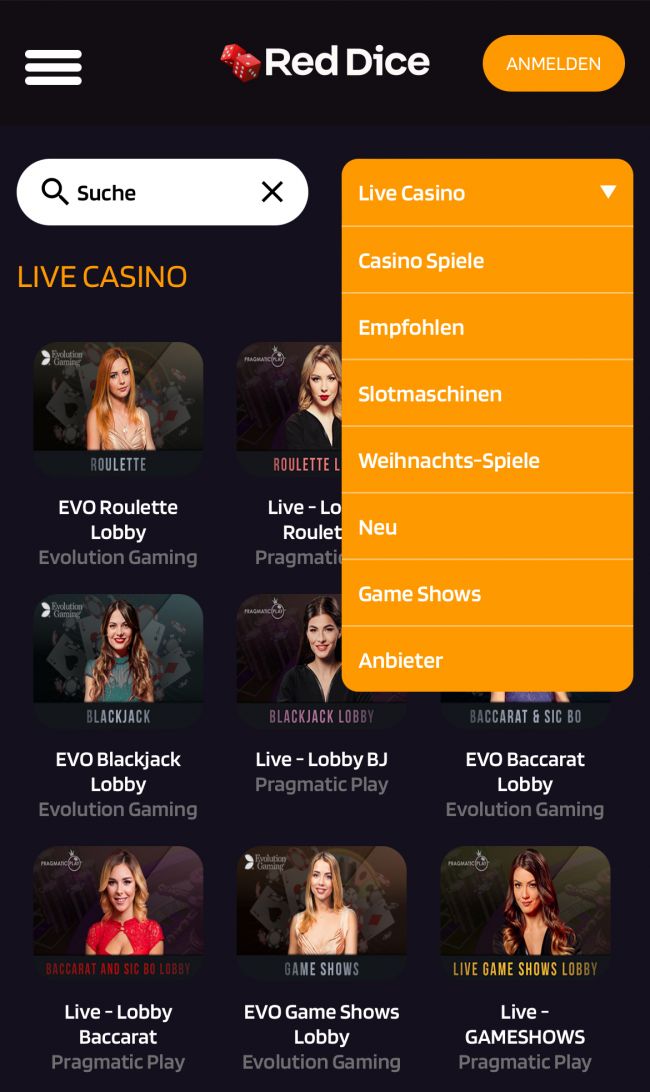The height and width of the screenshot is (1092, 650).
Task: Clear the search field with X
Action: click(272, 192)
